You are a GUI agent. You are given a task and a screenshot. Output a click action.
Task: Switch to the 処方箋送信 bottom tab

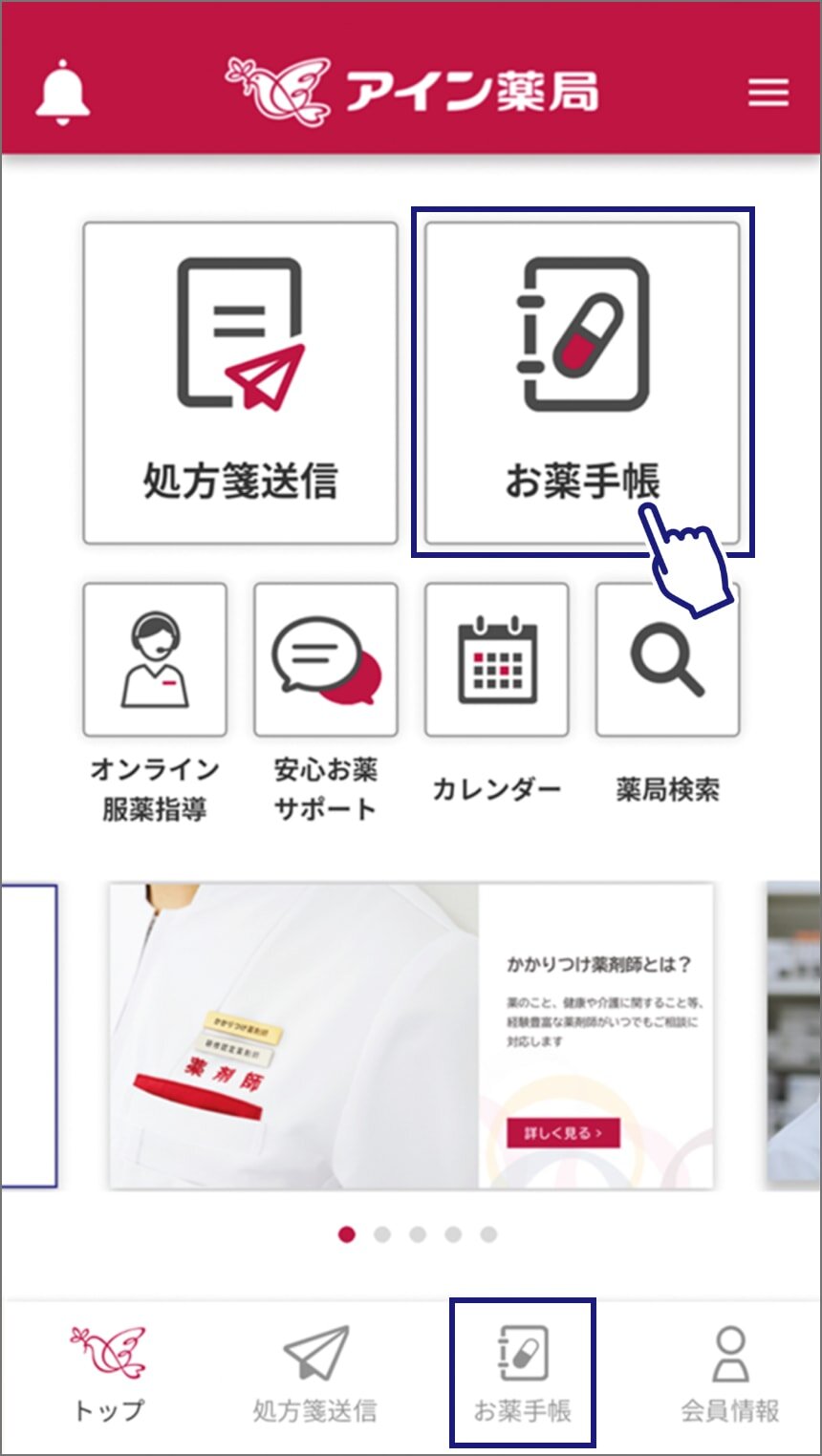pyautogui.click(x=315, y=1374)
